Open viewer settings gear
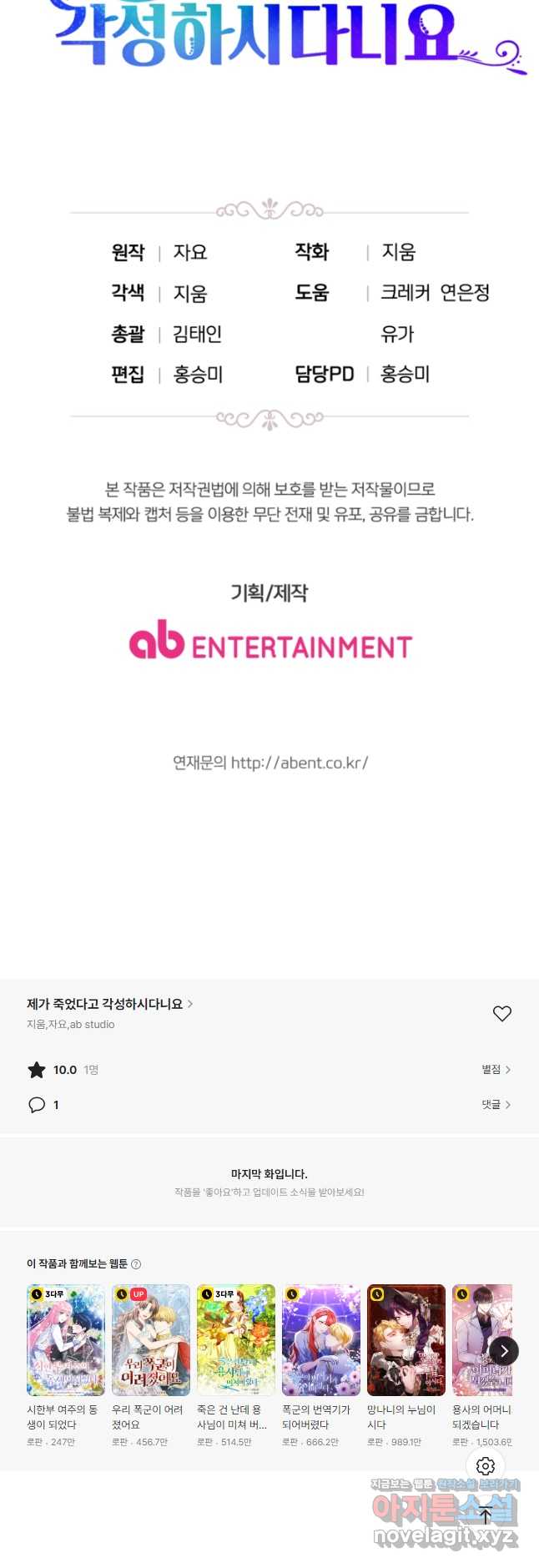Screen dimensions: 539x1568 [486, 1465]
